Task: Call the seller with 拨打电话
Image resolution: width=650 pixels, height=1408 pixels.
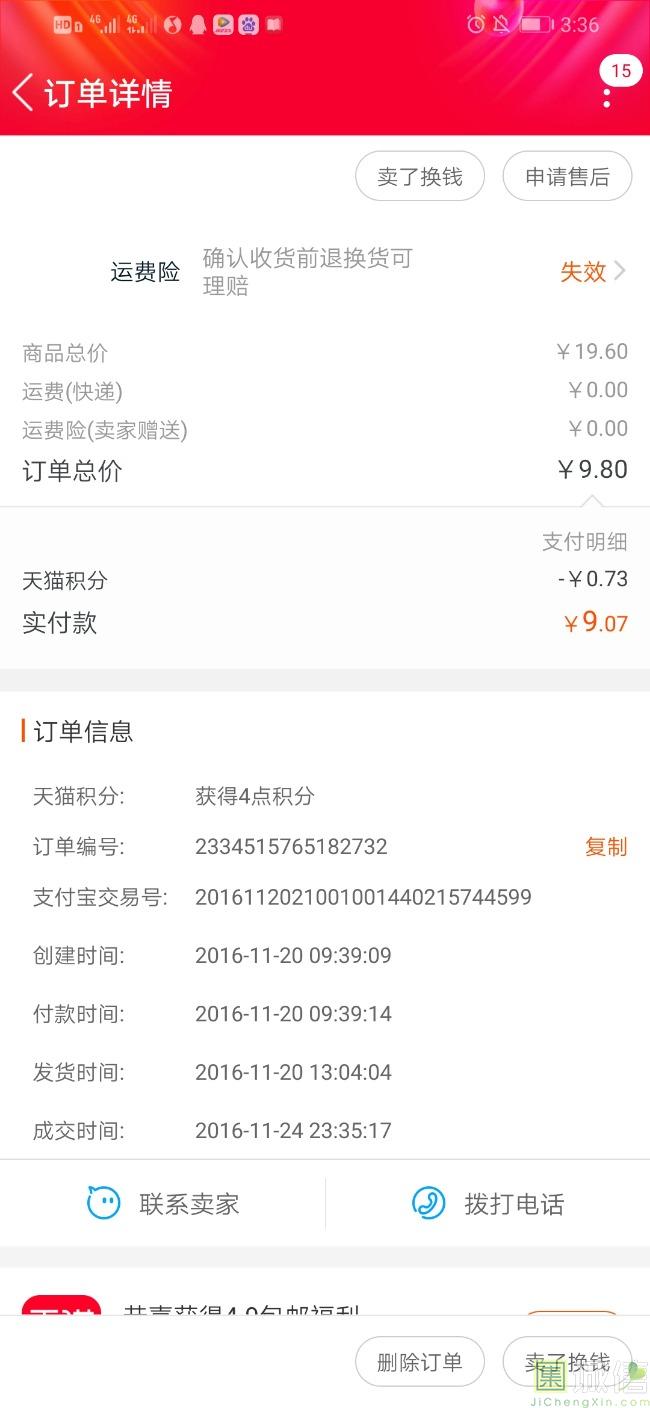Action: click(x=488, y=1203)
